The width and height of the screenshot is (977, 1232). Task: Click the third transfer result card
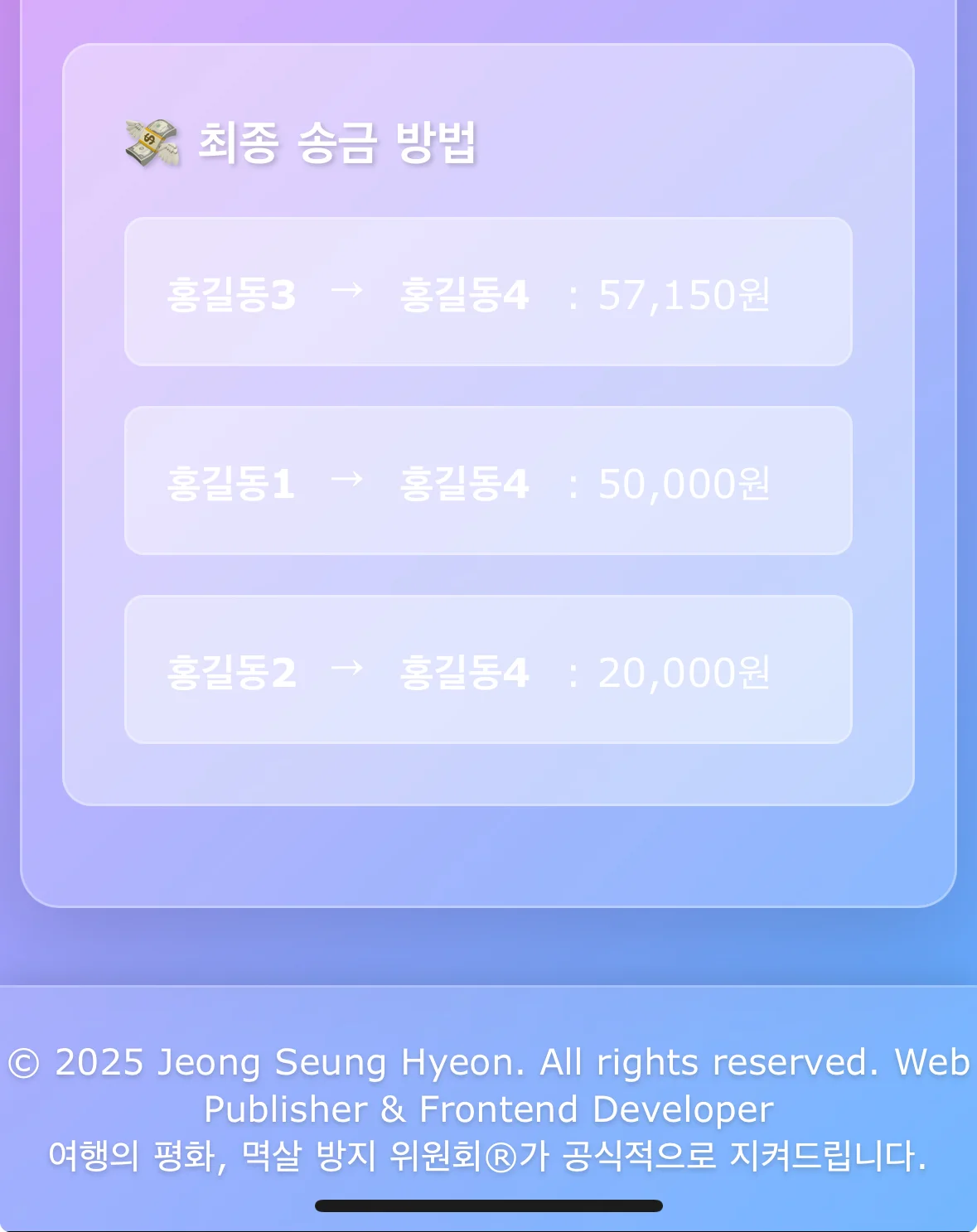(487, 669)
